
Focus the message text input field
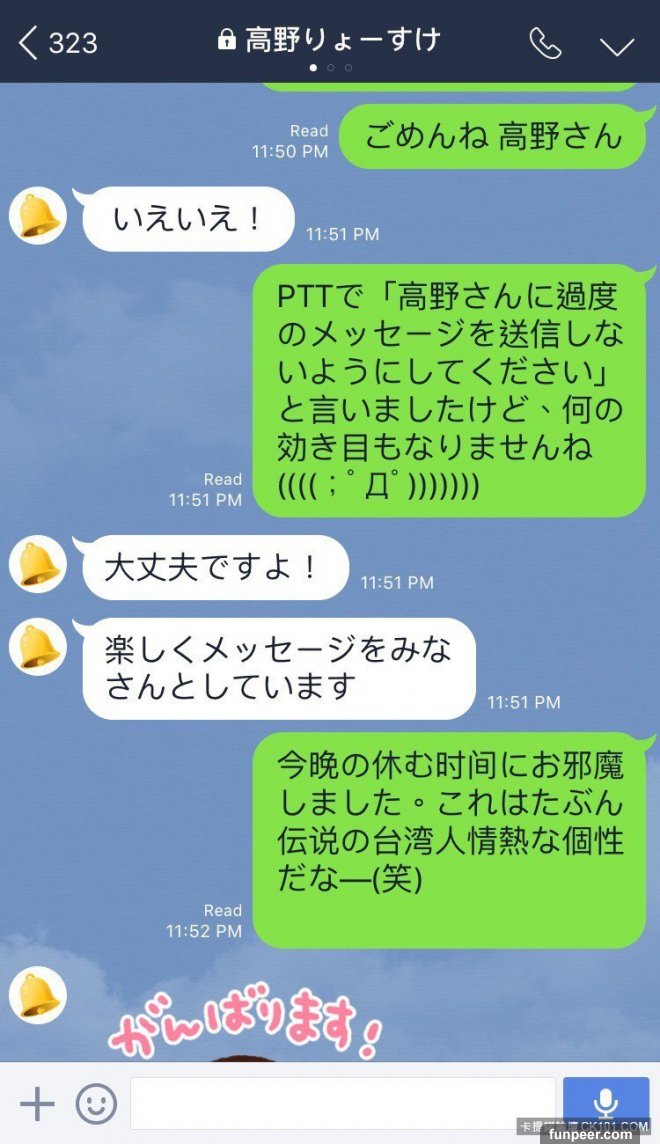click(342, 1104)
